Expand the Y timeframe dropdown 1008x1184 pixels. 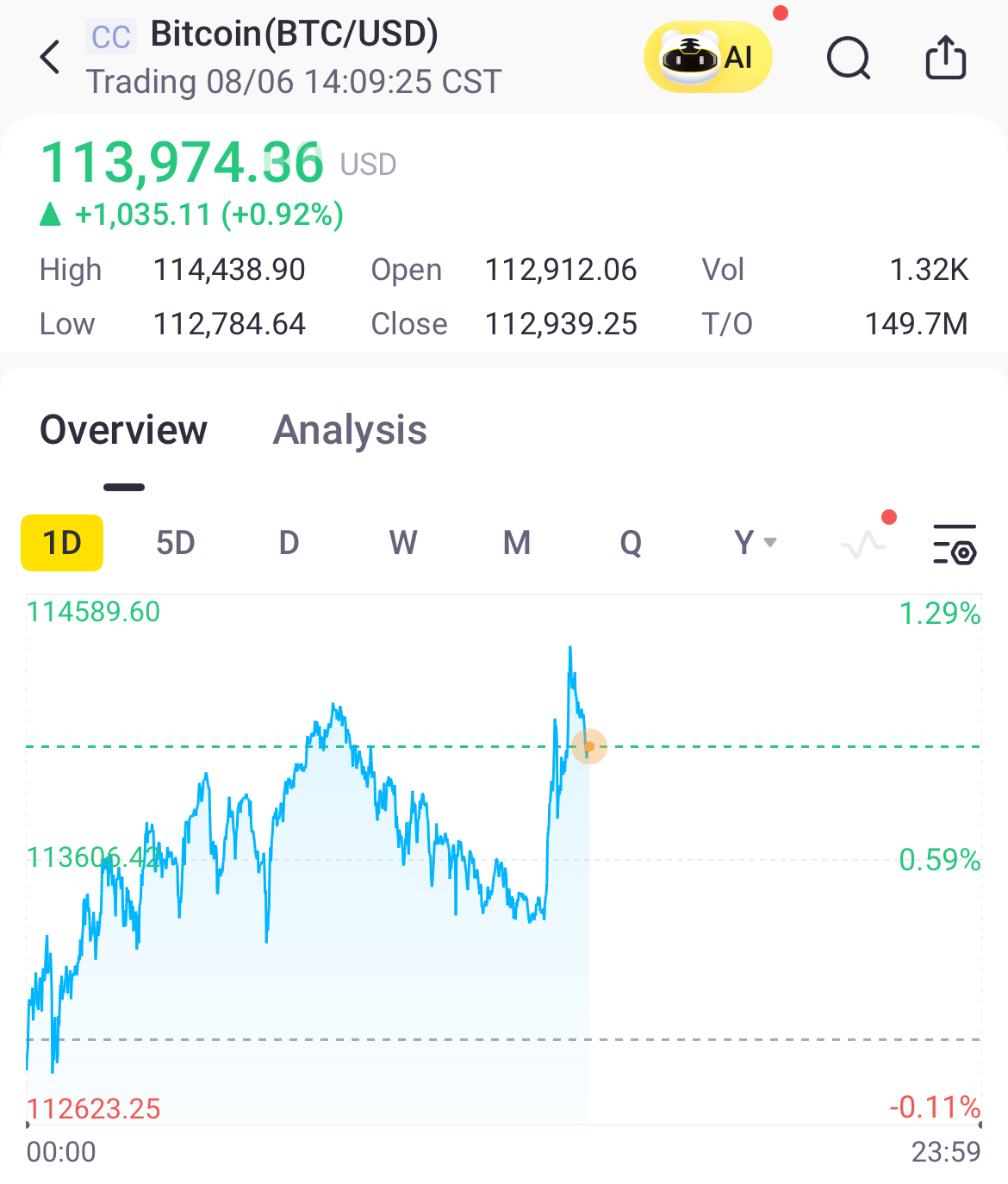(x=756, y=543)
